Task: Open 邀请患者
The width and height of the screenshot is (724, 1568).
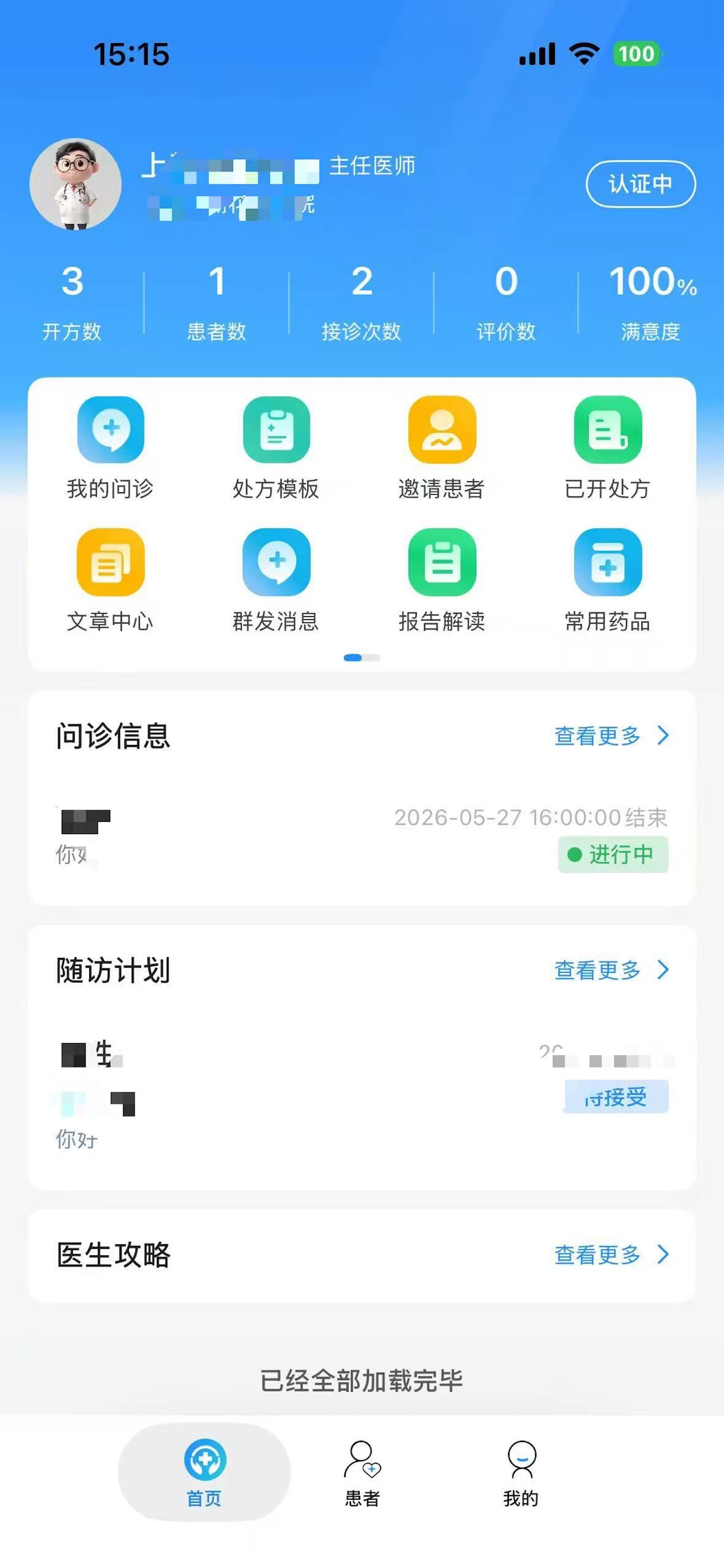Action: click(x=442, y=448)
